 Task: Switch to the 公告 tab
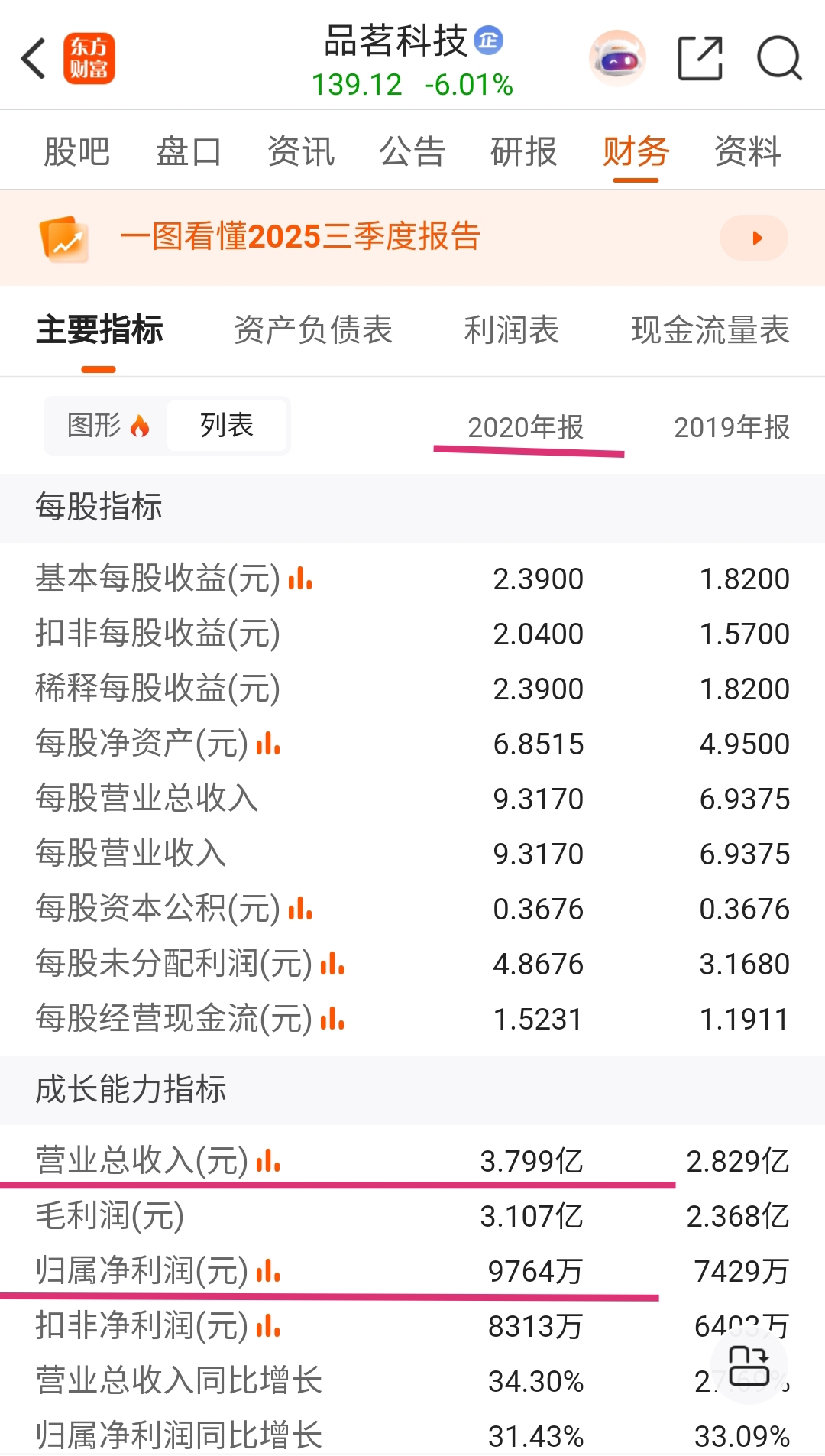tap(412, 151)
